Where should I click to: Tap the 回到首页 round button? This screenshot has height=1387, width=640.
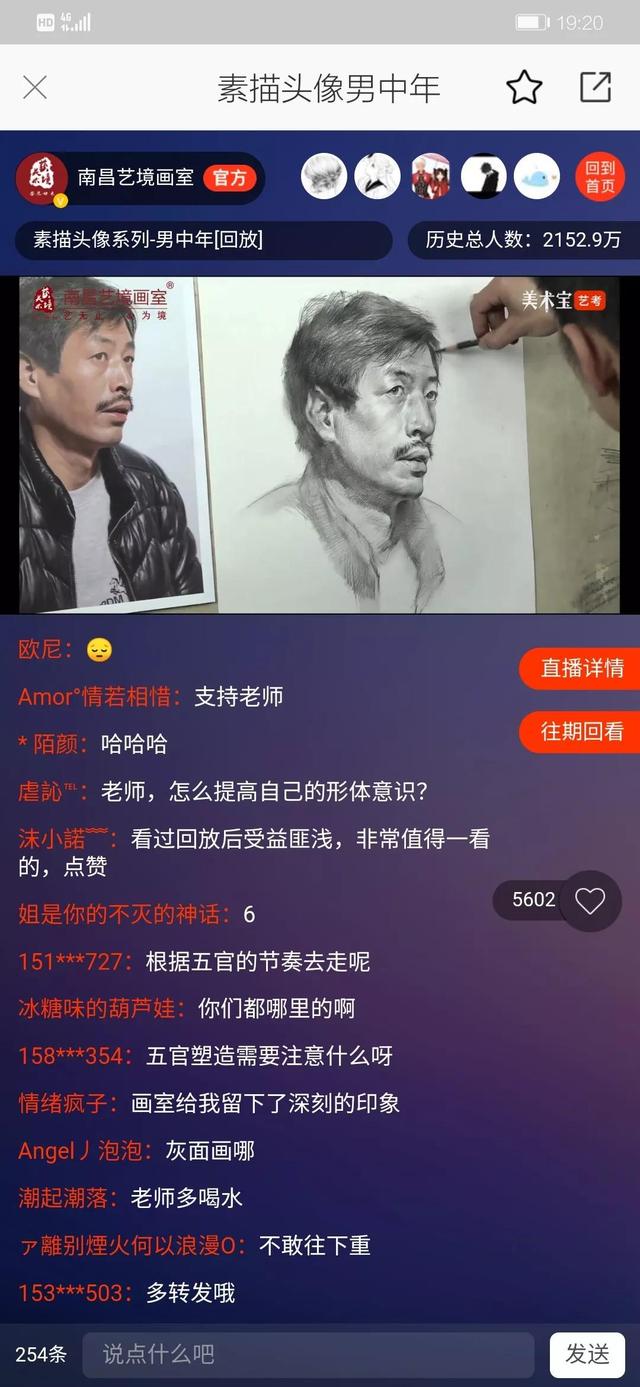click(600, 178)
